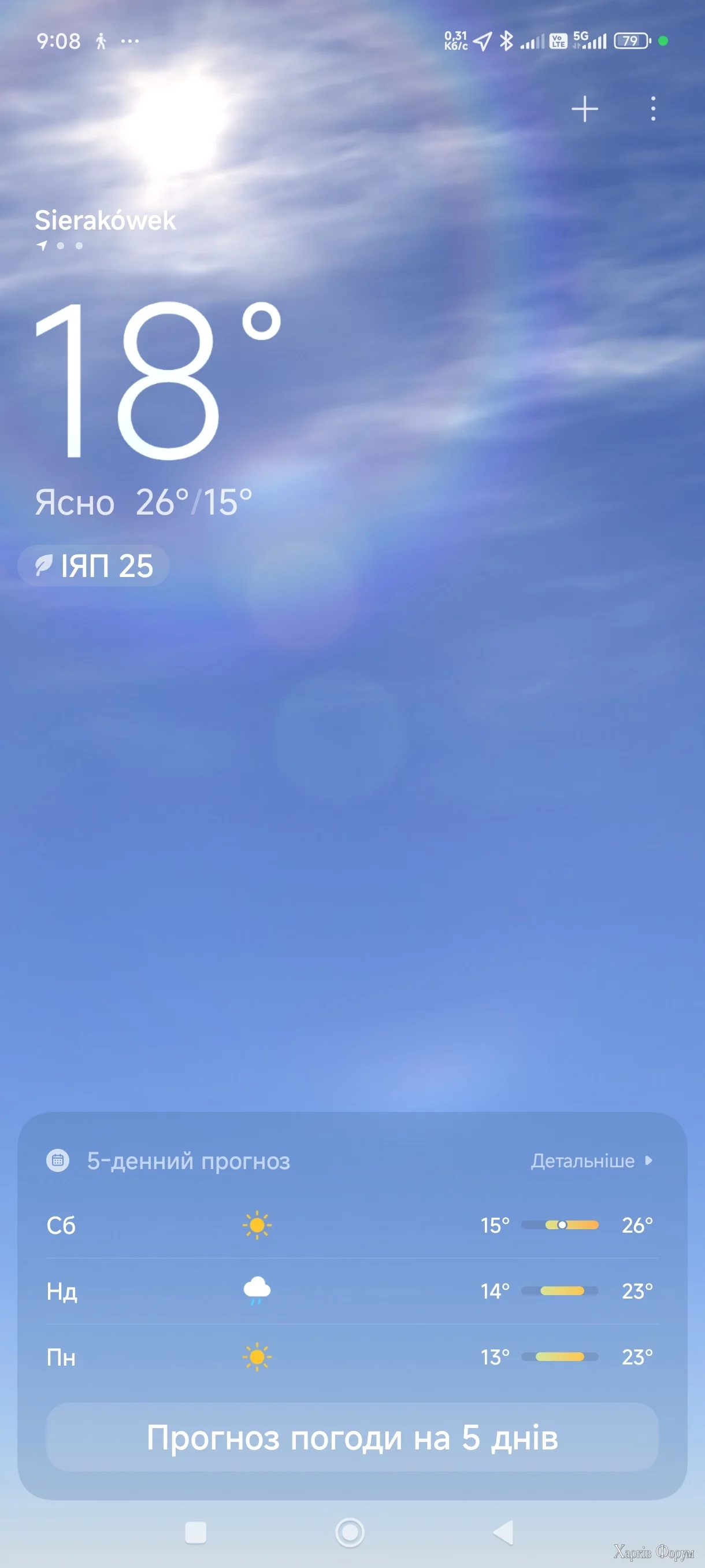Screen dimensions: 705x1568
Task: Tap the Детальніше forecast link
Action: point(591,1161)
